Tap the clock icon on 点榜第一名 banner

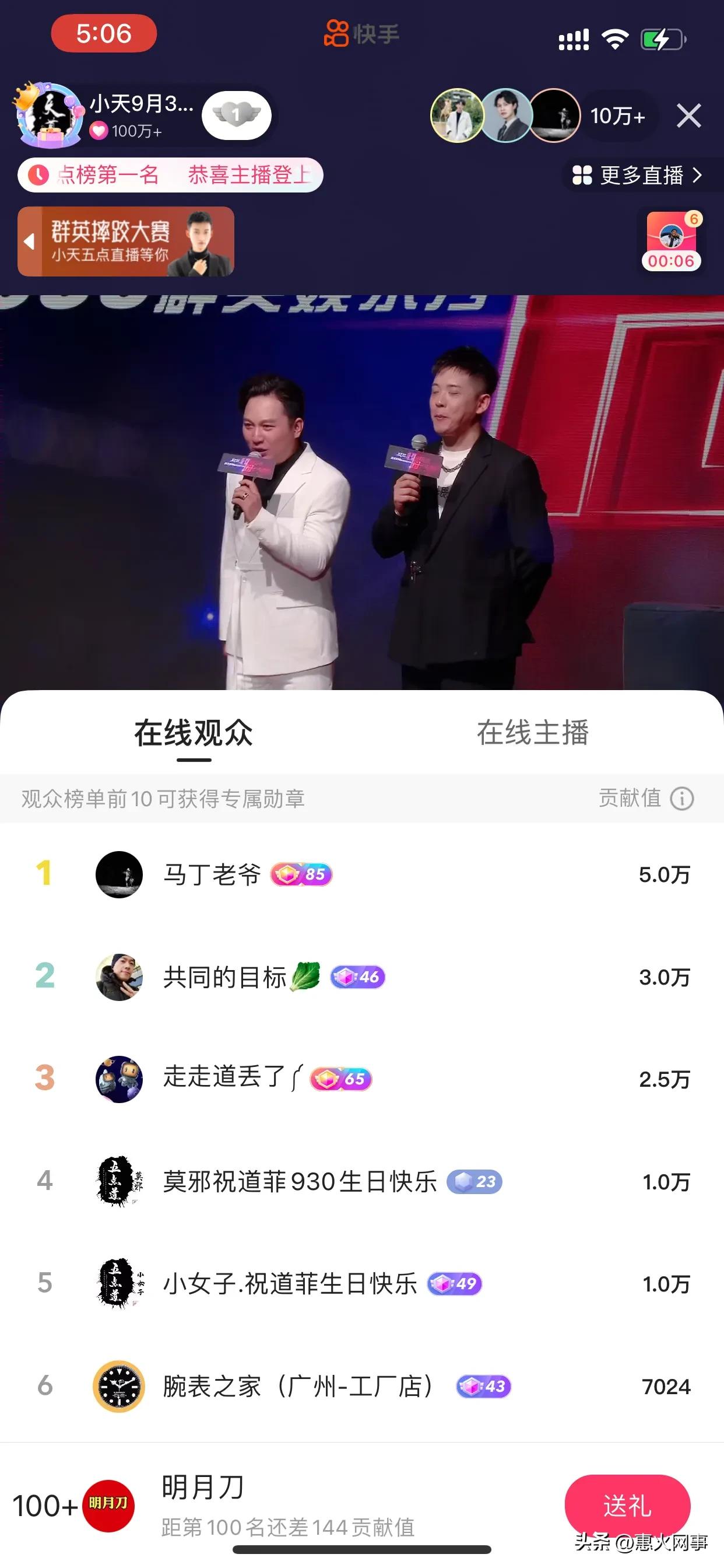38,174
